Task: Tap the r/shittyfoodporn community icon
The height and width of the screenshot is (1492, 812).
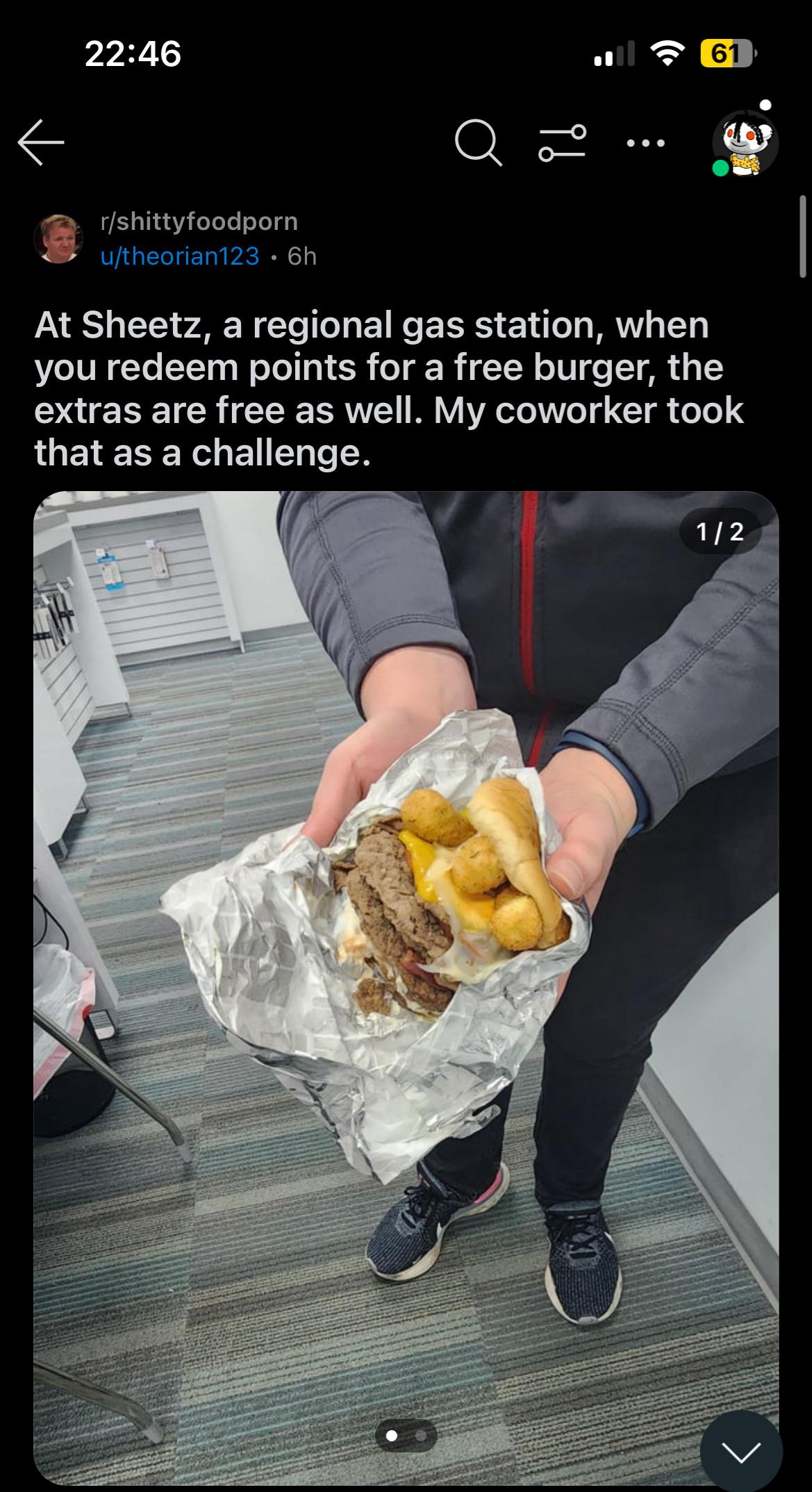Action: pos(59,238)
